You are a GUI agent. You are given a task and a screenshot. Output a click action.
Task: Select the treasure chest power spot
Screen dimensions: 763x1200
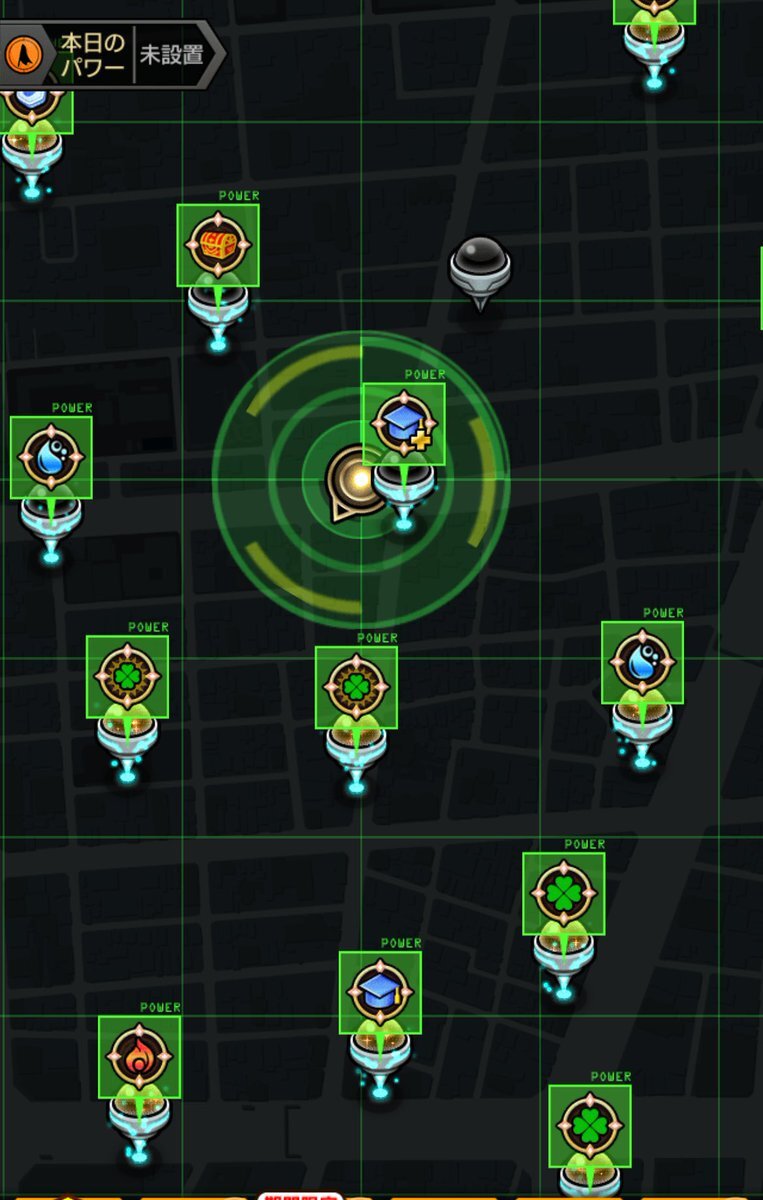(x=218, y=245)
